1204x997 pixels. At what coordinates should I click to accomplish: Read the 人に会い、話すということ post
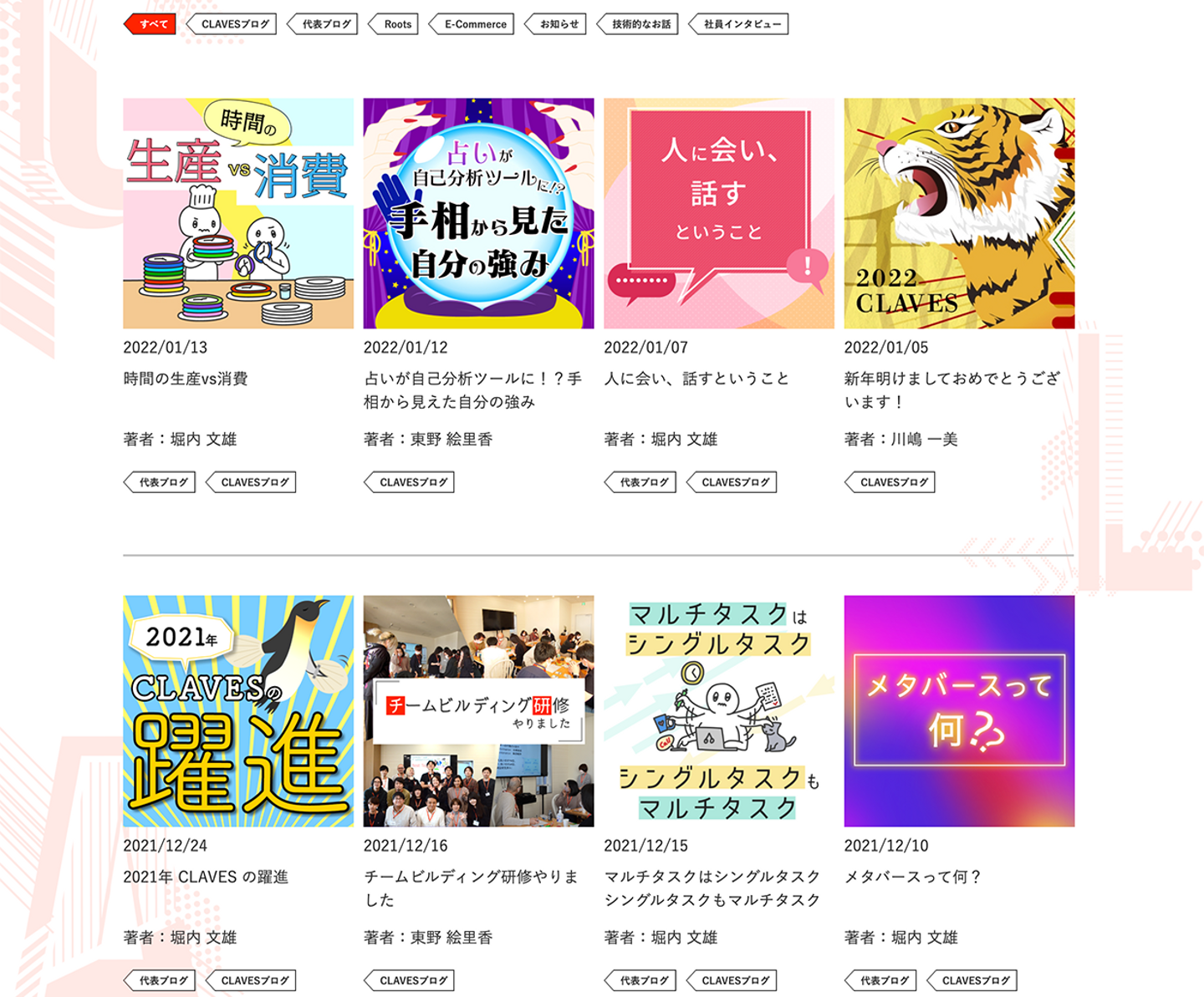(x=719, y=213)
